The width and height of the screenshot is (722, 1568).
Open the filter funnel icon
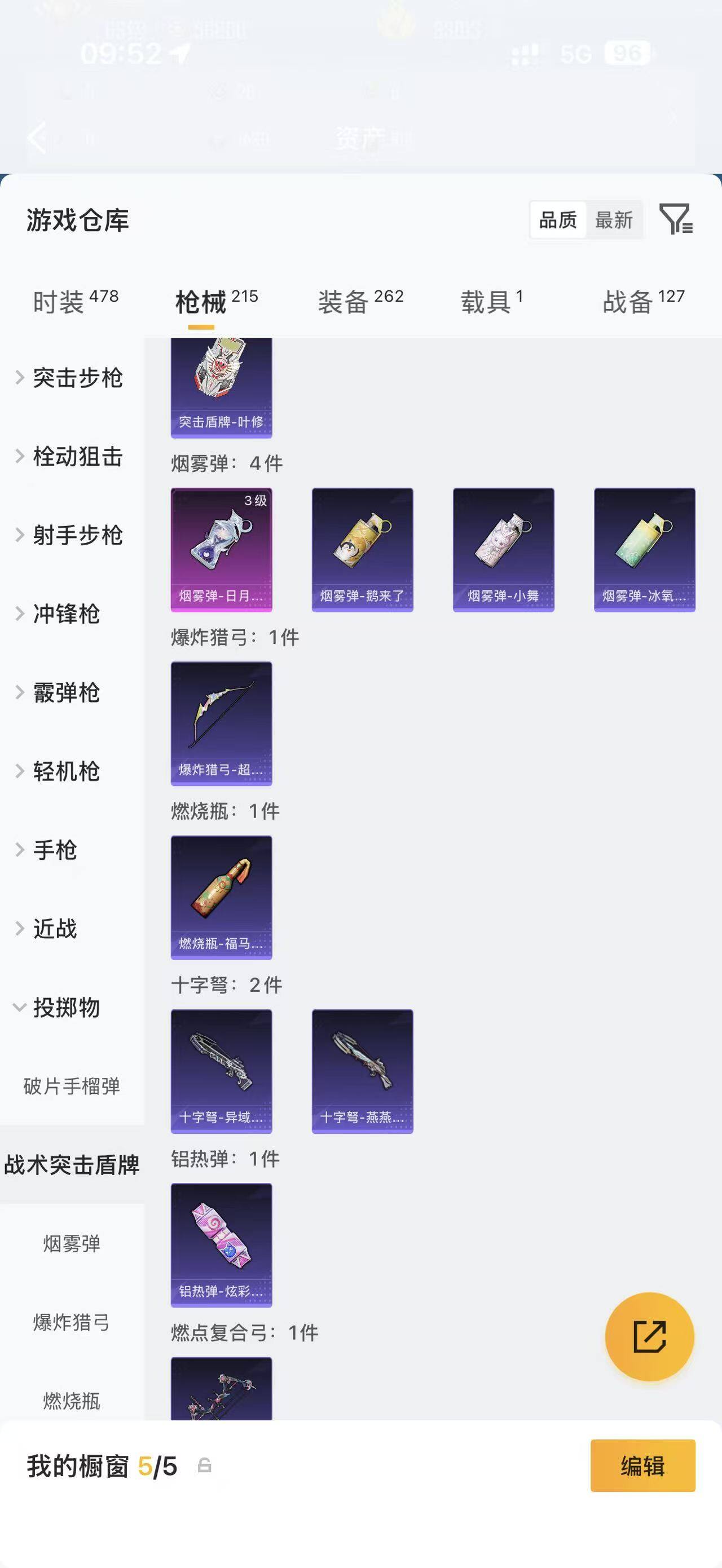(676, 219)
